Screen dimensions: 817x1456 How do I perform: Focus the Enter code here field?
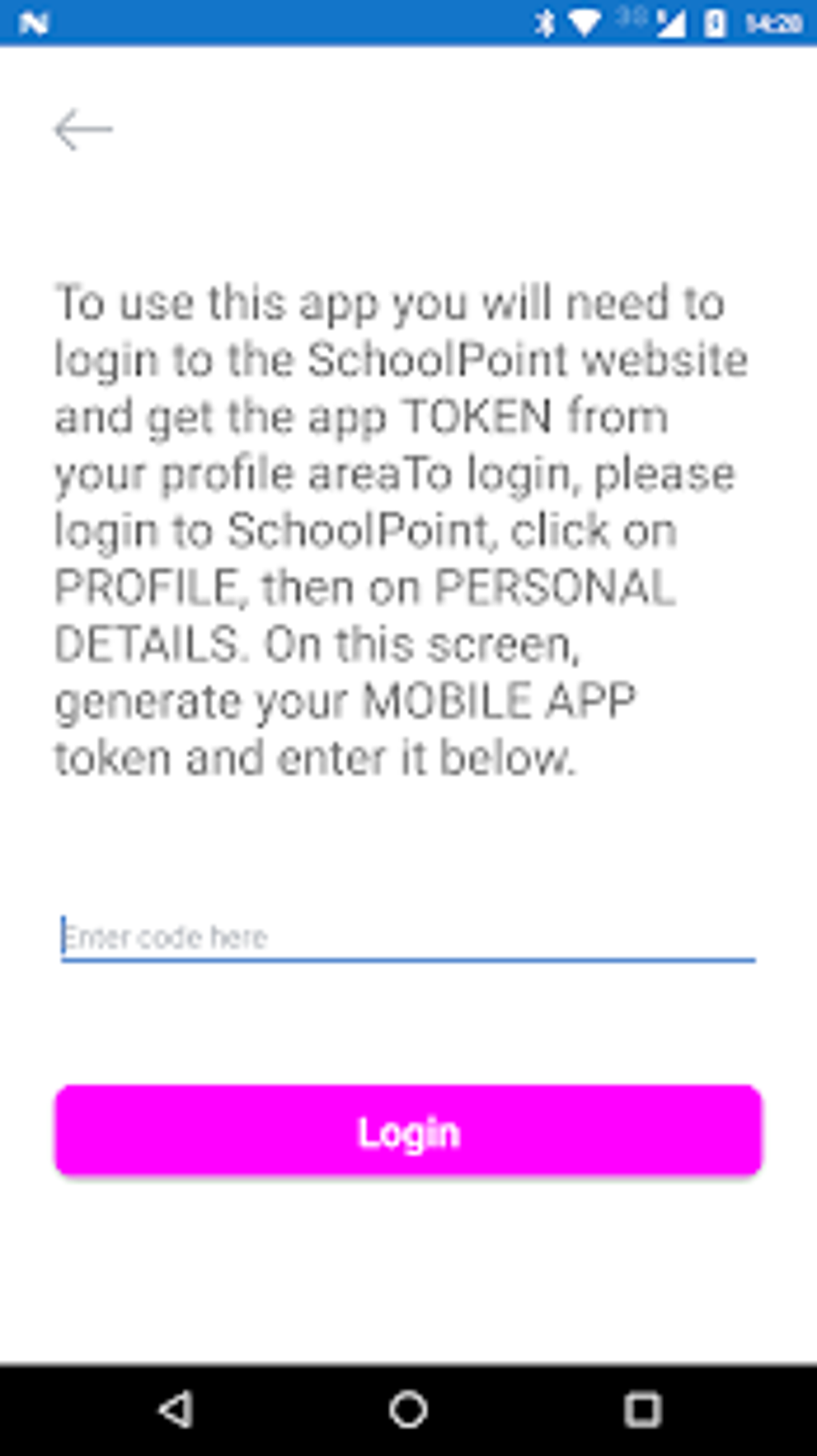click(x=408, y=936)
